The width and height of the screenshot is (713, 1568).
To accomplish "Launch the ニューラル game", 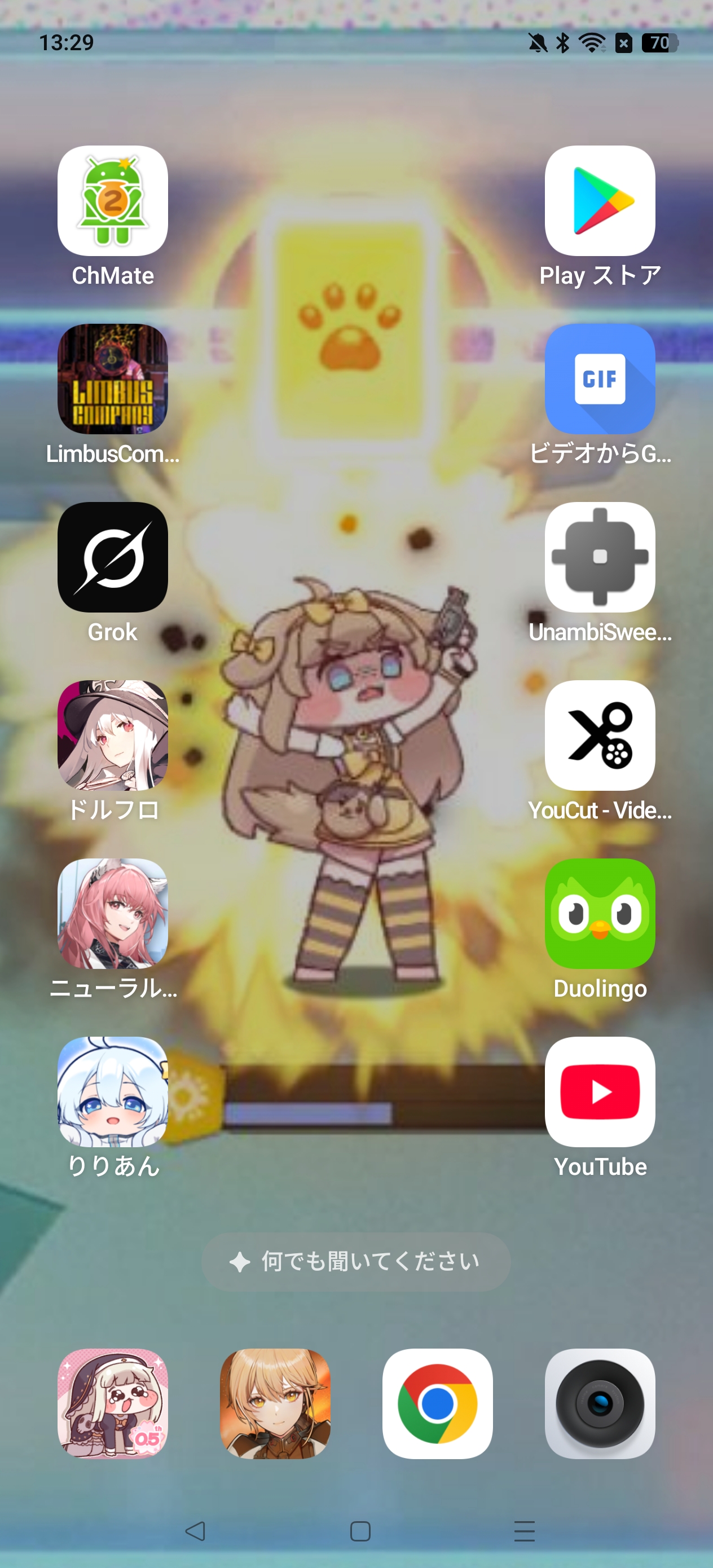I will [x=113, y=913].
